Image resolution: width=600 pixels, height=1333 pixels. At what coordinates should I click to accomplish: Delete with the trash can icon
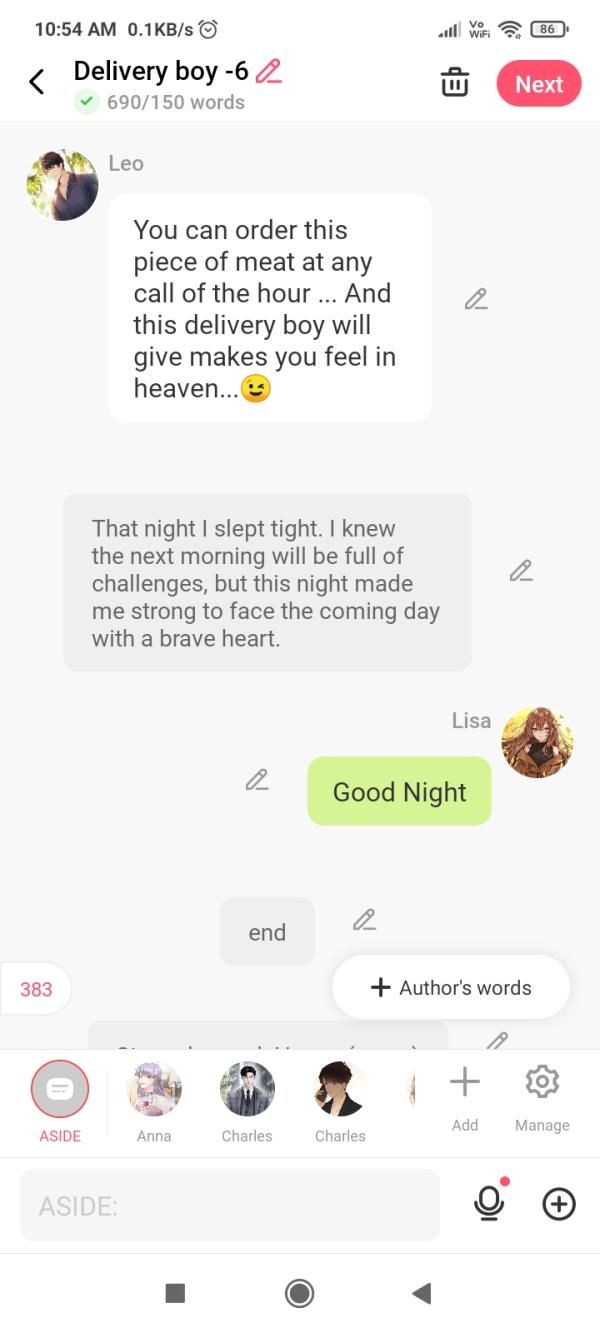pos(454,83)
